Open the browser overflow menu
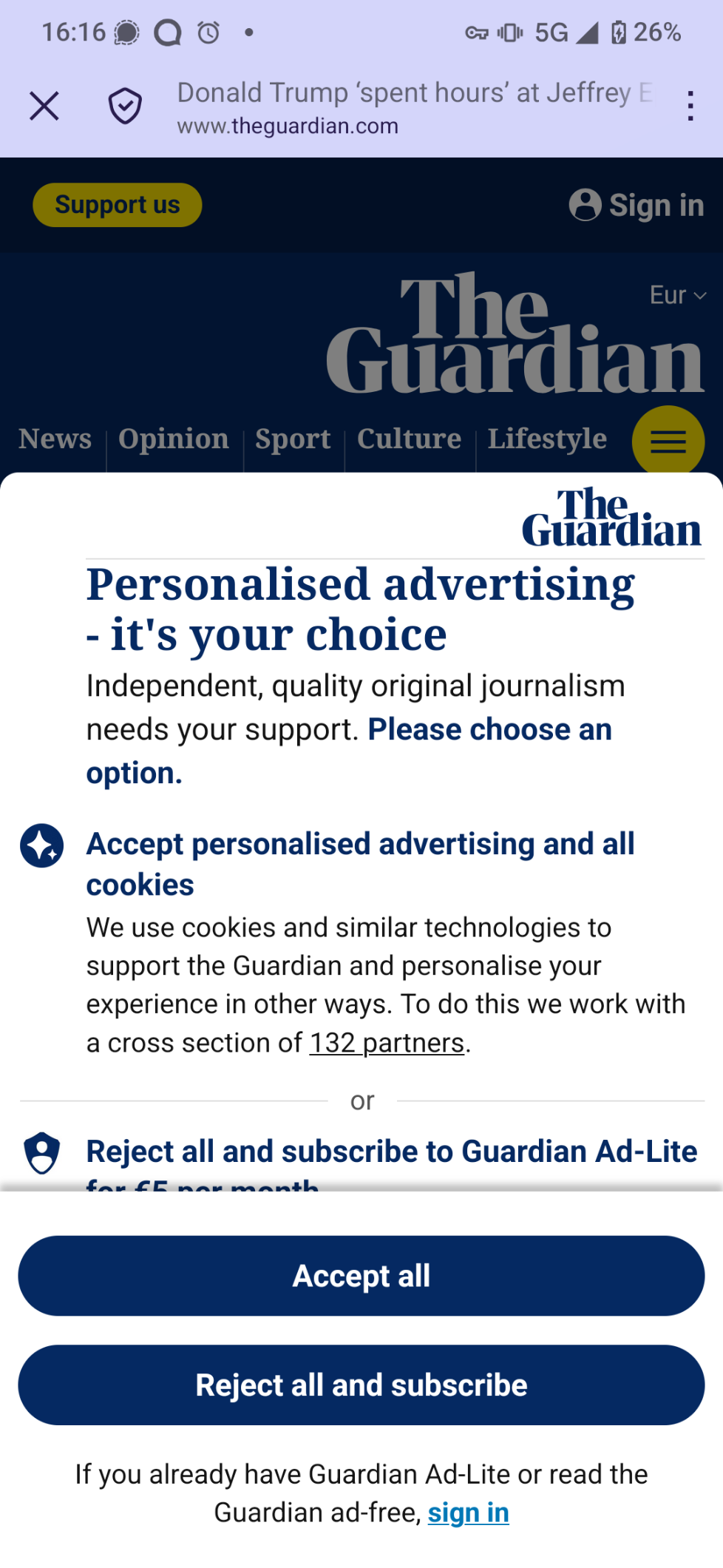 point(690,107)
